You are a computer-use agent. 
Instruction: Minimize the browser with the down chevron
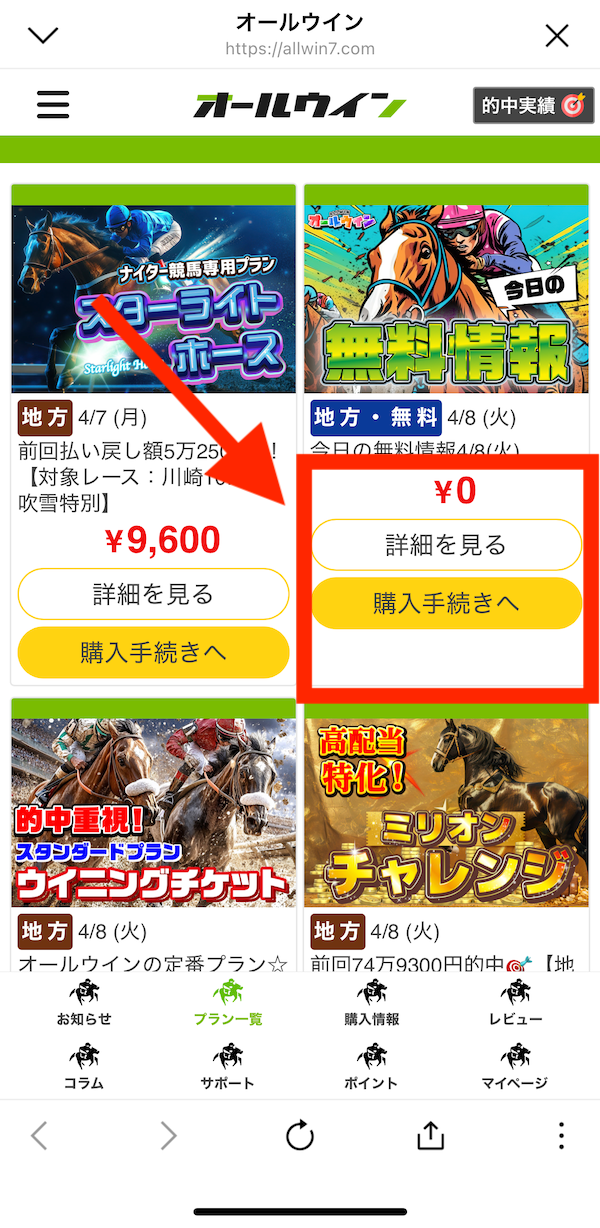pos(43,35)
